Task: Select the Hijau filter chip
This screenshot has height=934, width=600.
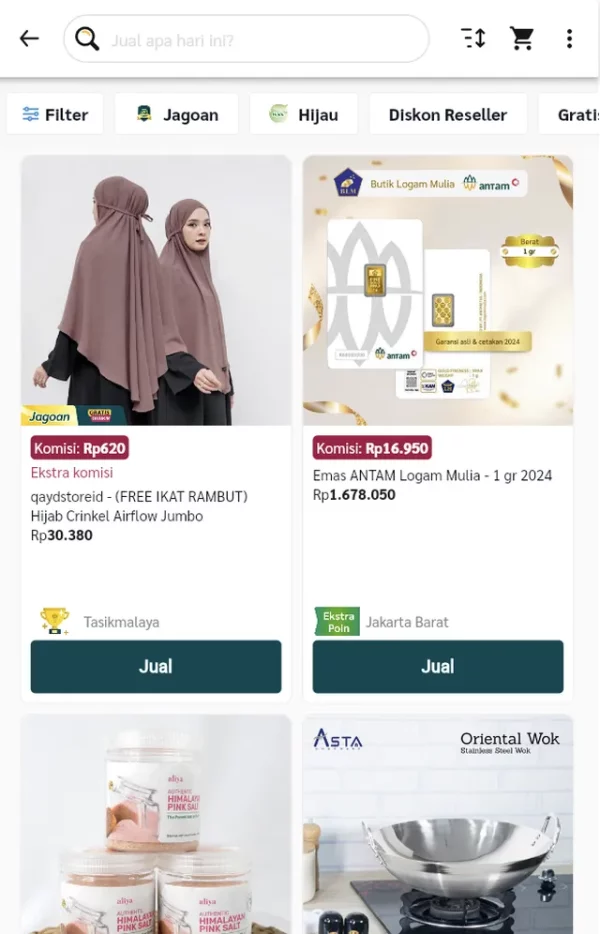Action: [x=304, y=115]
